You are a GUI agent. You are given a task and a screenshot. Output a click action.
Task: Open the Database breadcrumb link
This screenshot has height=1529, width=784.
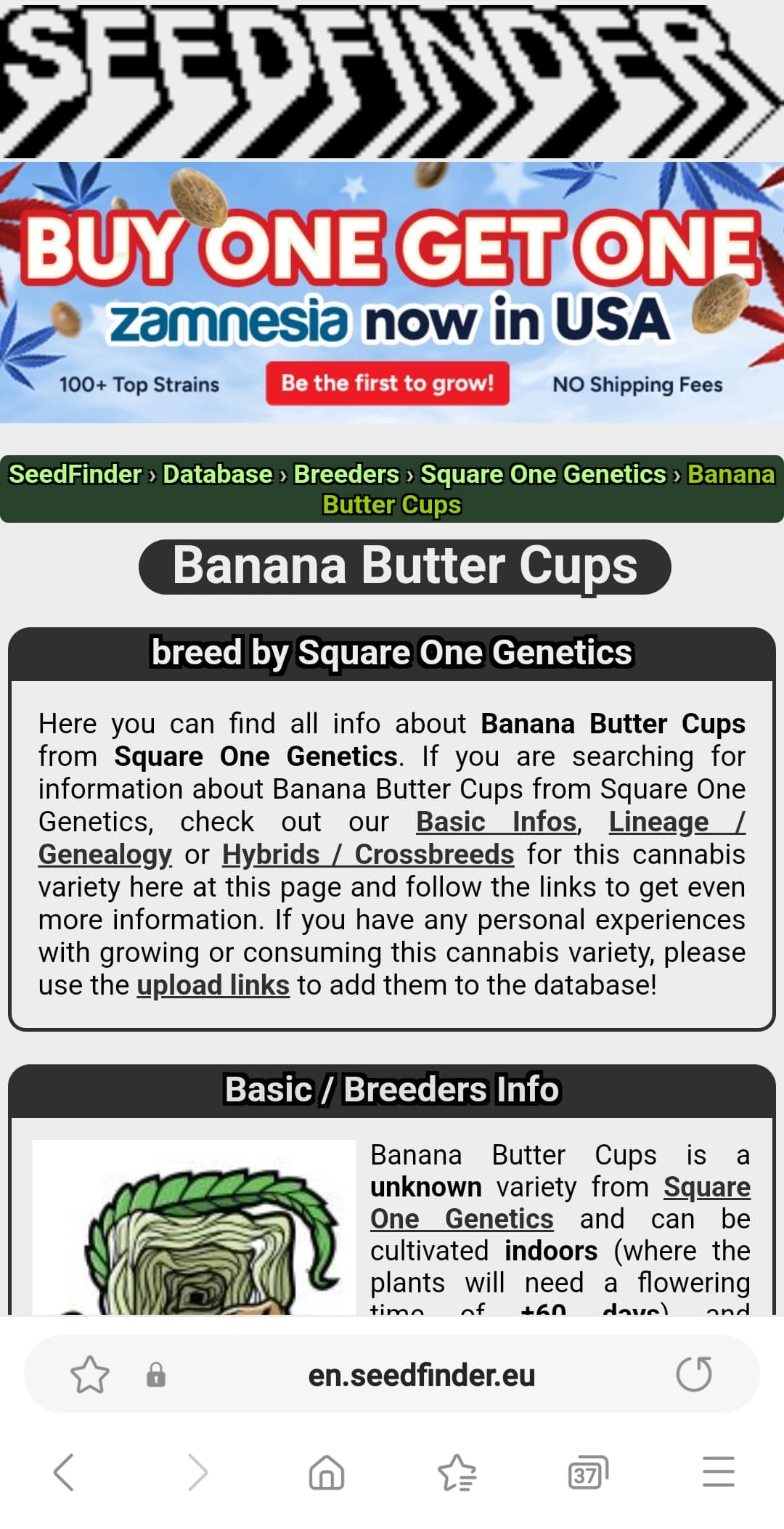(x=218, y=474)
